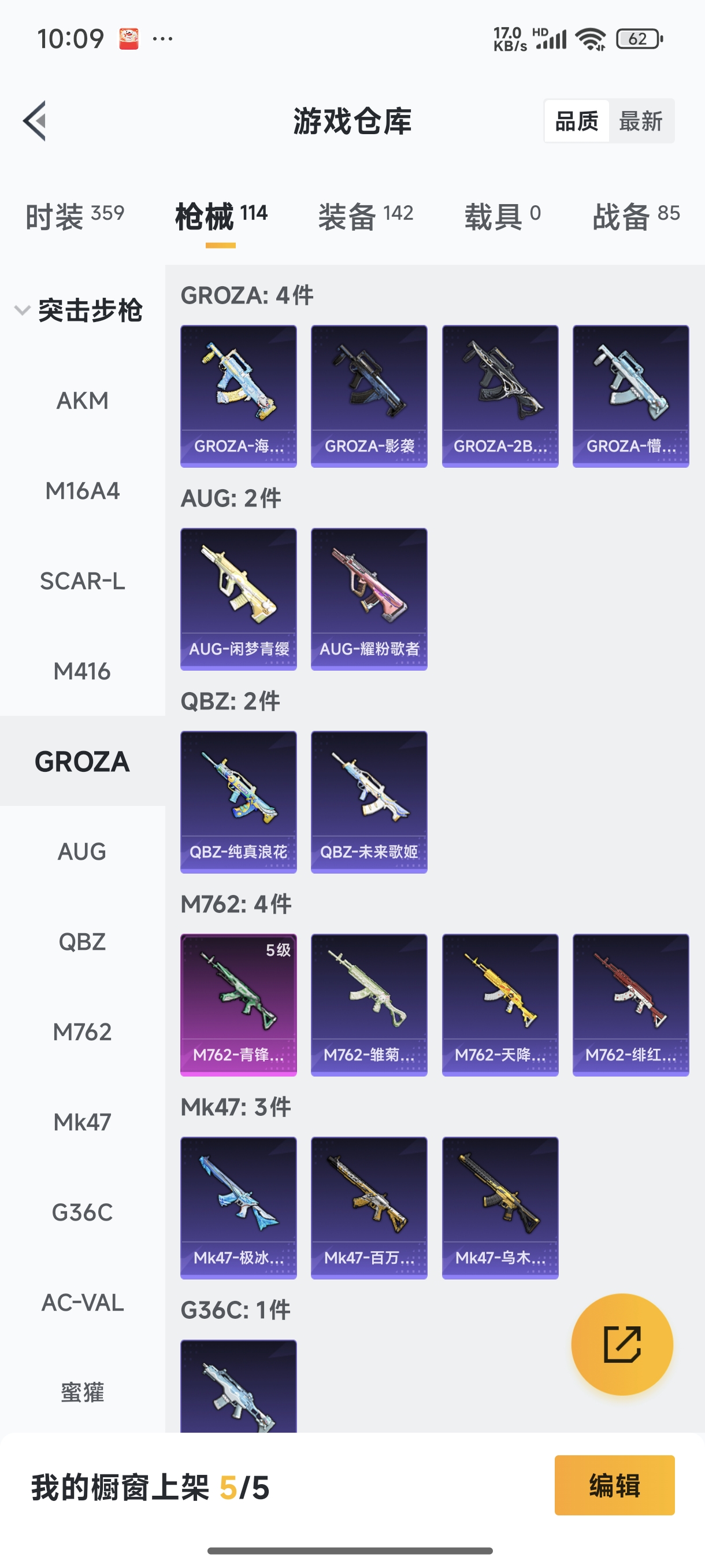The height and width of the screenshot is (1568, 705).
Task: Switch to the 载具 tab
Action: coord(502,216)
